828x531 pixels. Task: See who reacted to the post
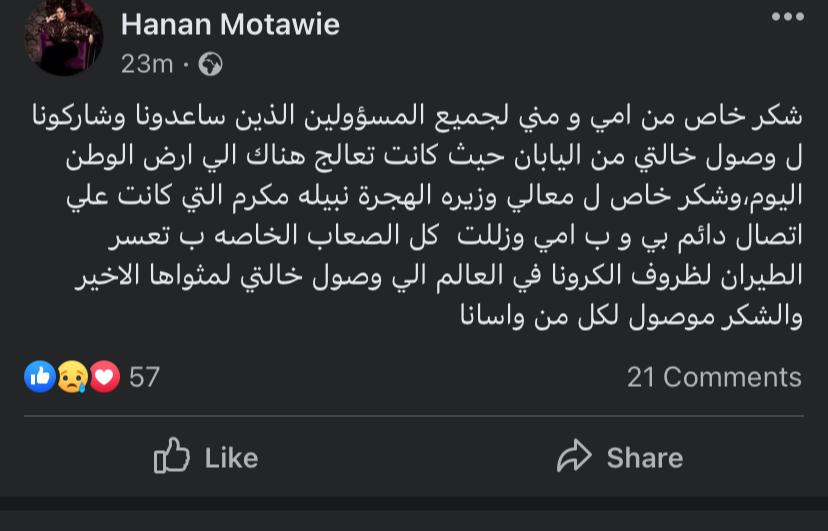click(90, 377)
